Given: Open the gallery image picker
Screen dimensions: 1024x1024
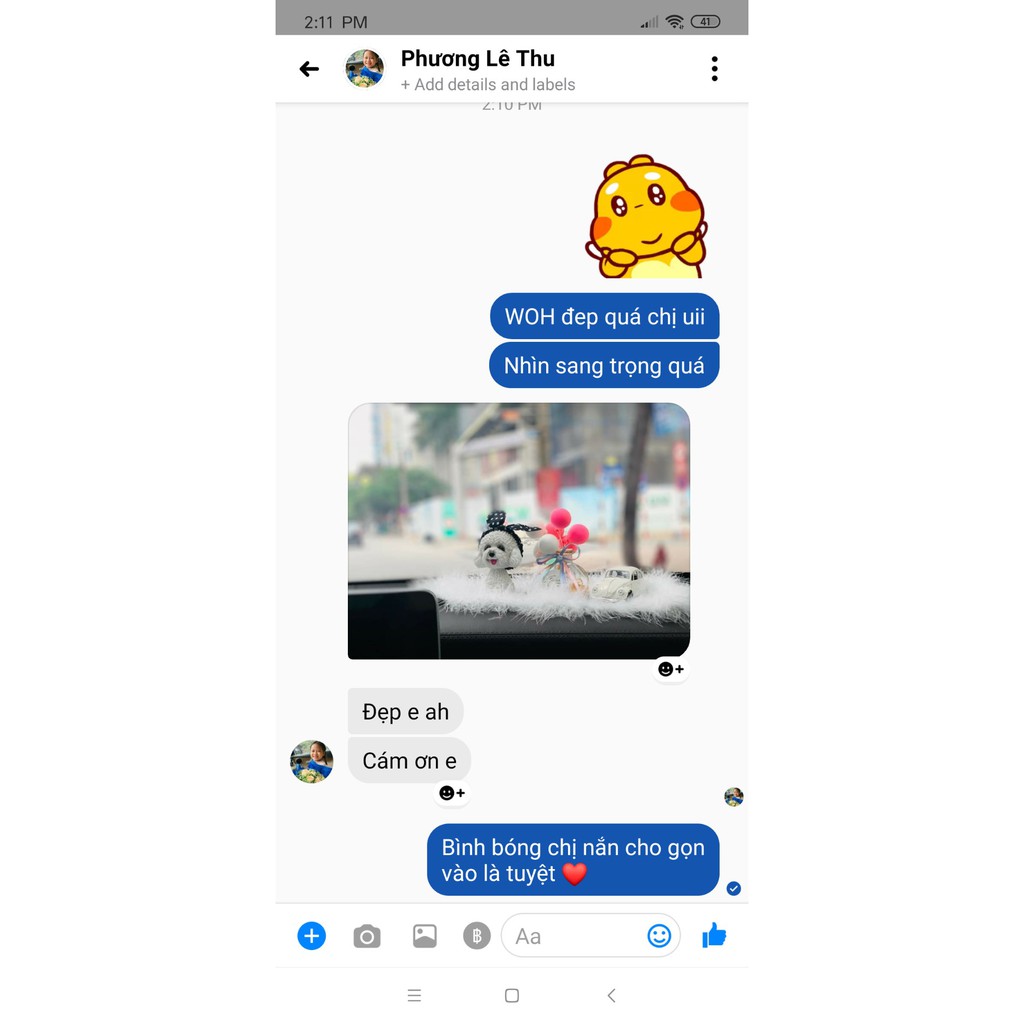Looking at the screenshot, I should point(425,936).
